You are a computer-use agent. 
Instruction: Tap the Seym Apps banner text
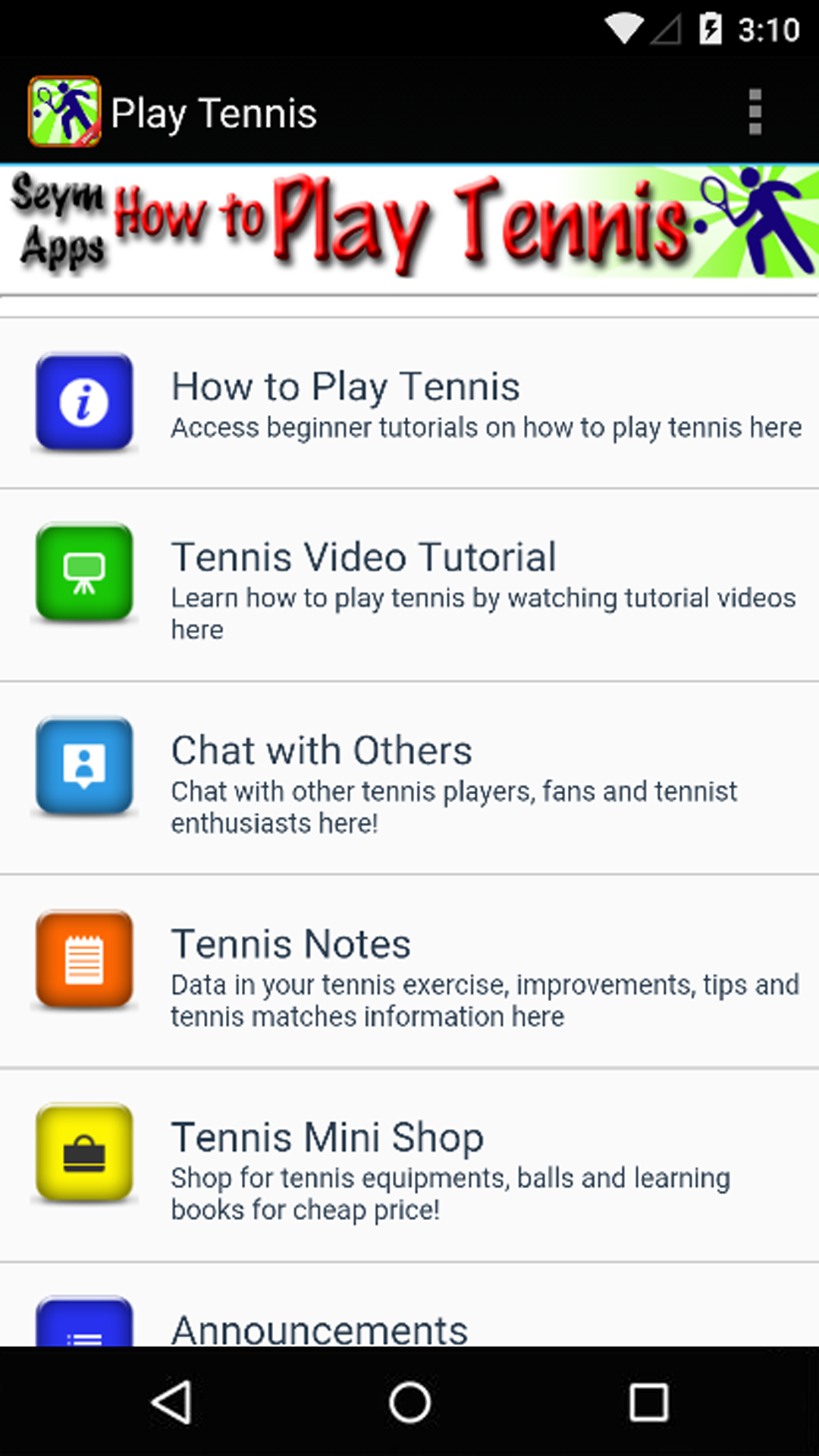[x=59, y=220]
